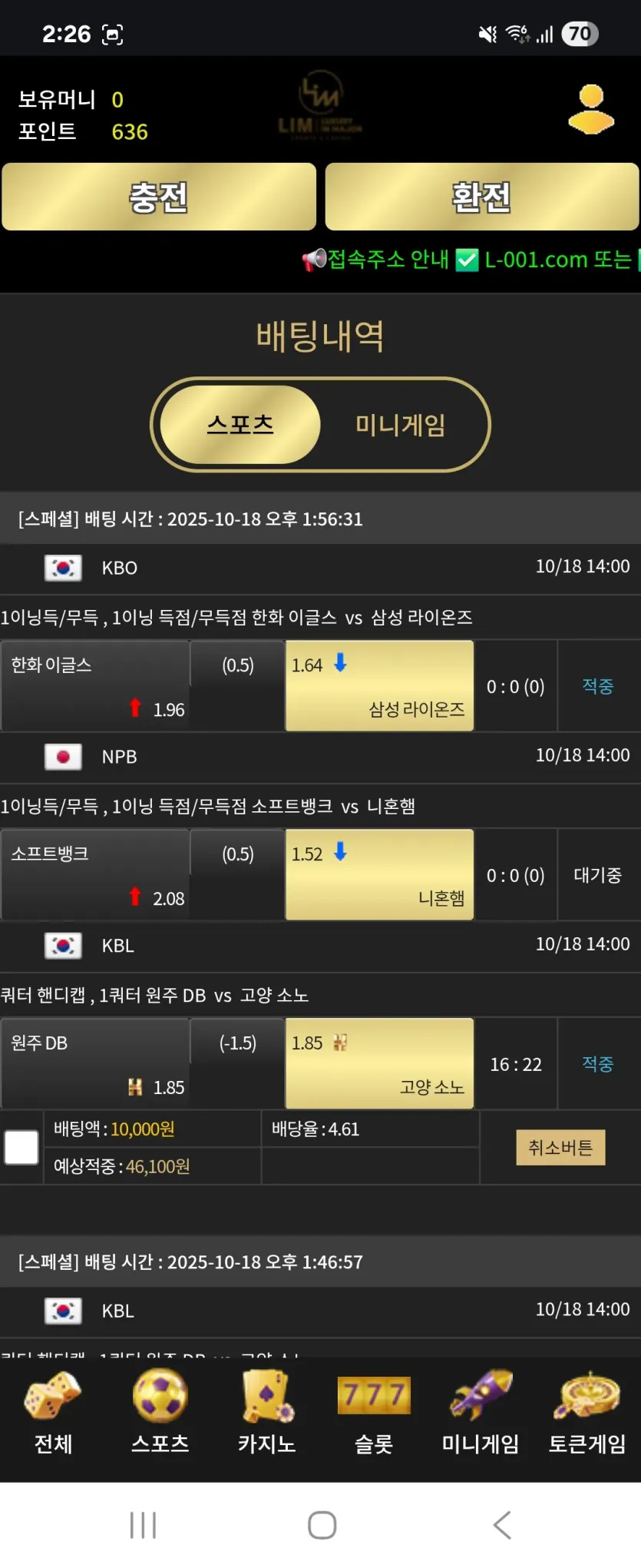Viewport: 641px width, 1568px height.
Task: Go to 스포츠 in the bottom navigation
Action: point(160,1414)
